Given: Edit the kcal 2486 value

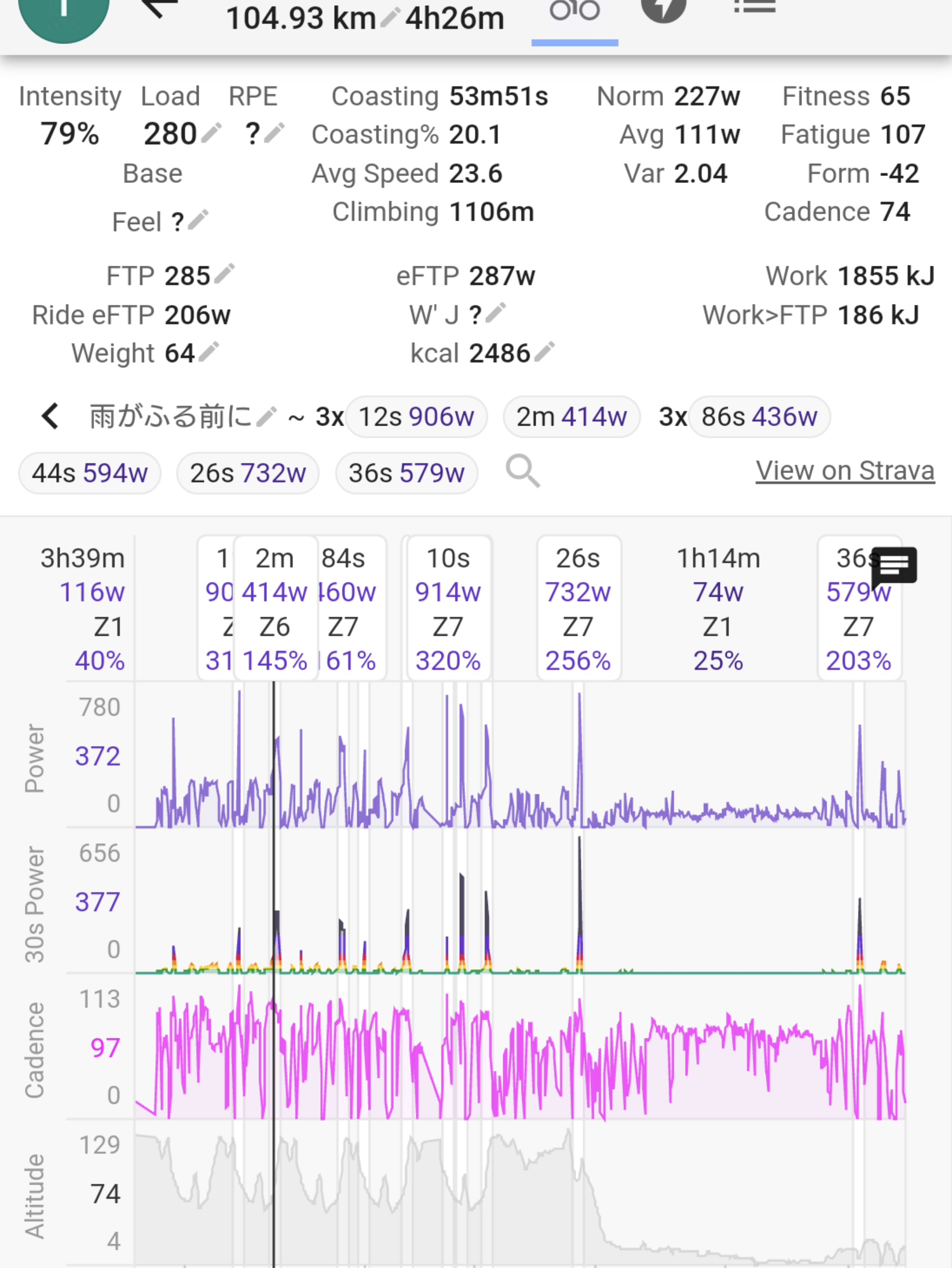Looking at the screenshot, I should point(544,352).
